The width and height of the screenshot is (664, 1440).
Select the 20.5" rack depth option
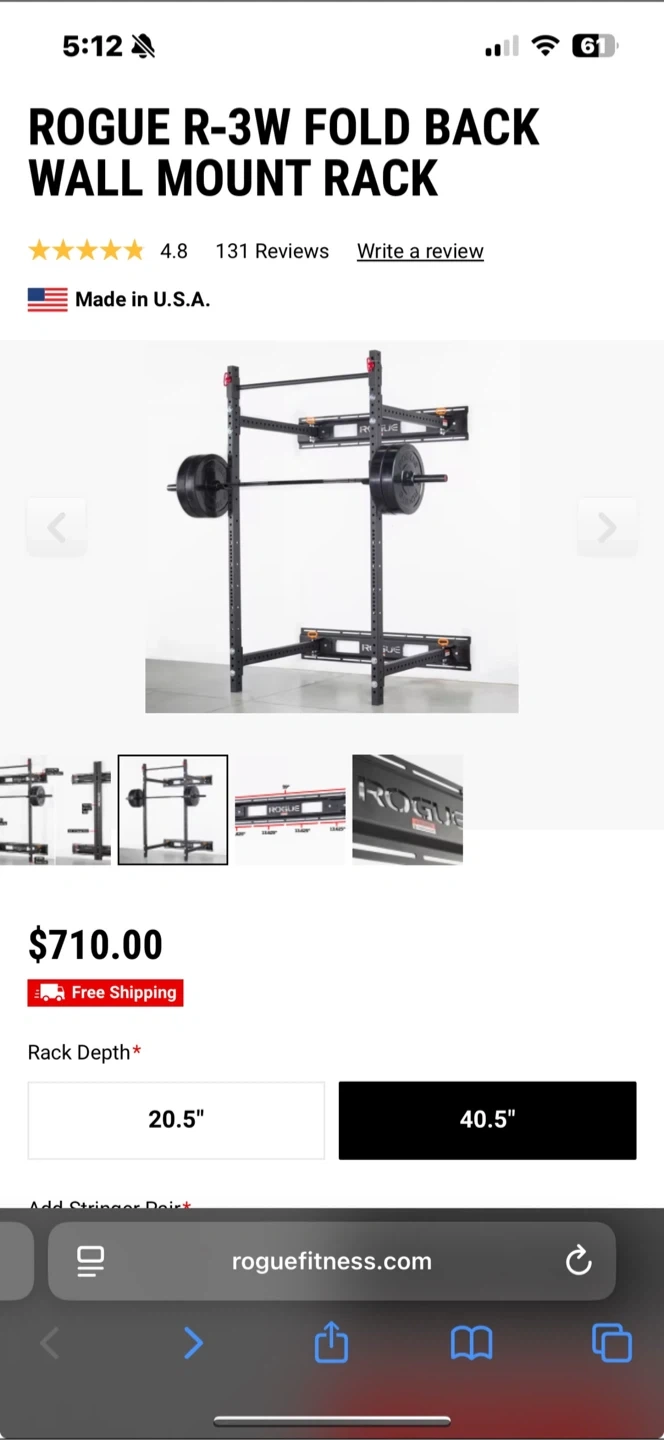click(176, 1120)
